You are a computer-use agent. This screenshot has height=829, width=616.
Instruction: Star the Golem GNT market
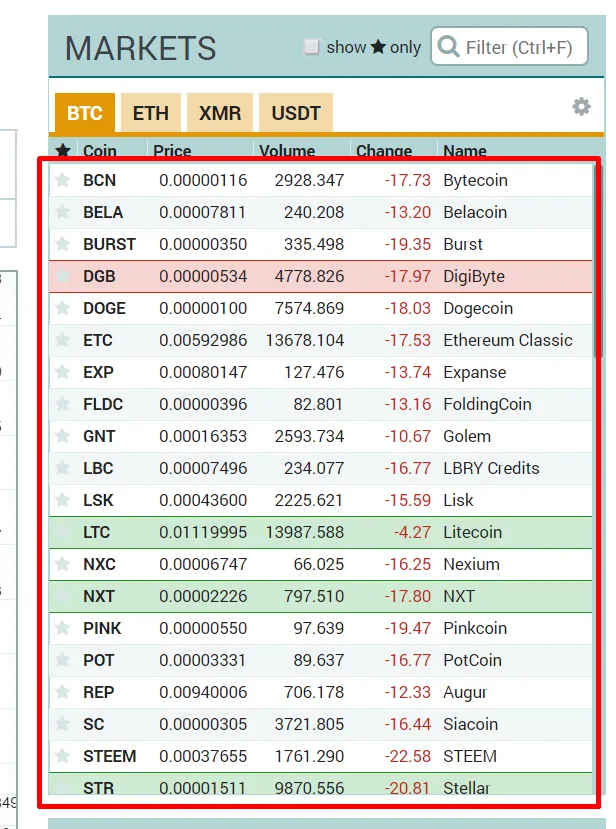point(63,437)
